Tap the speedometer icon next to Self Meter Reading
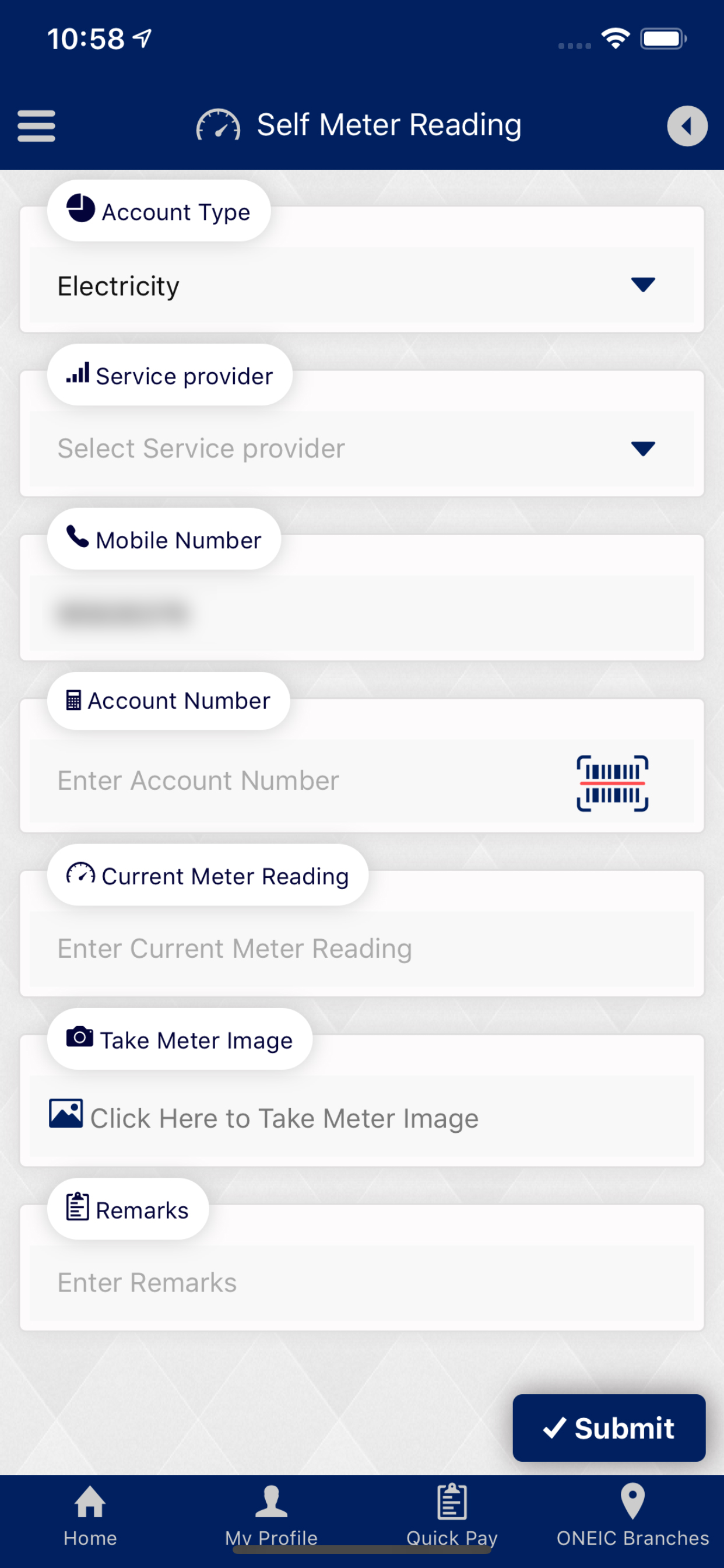The image size is (724, 1568). click(x=219, y=124)
